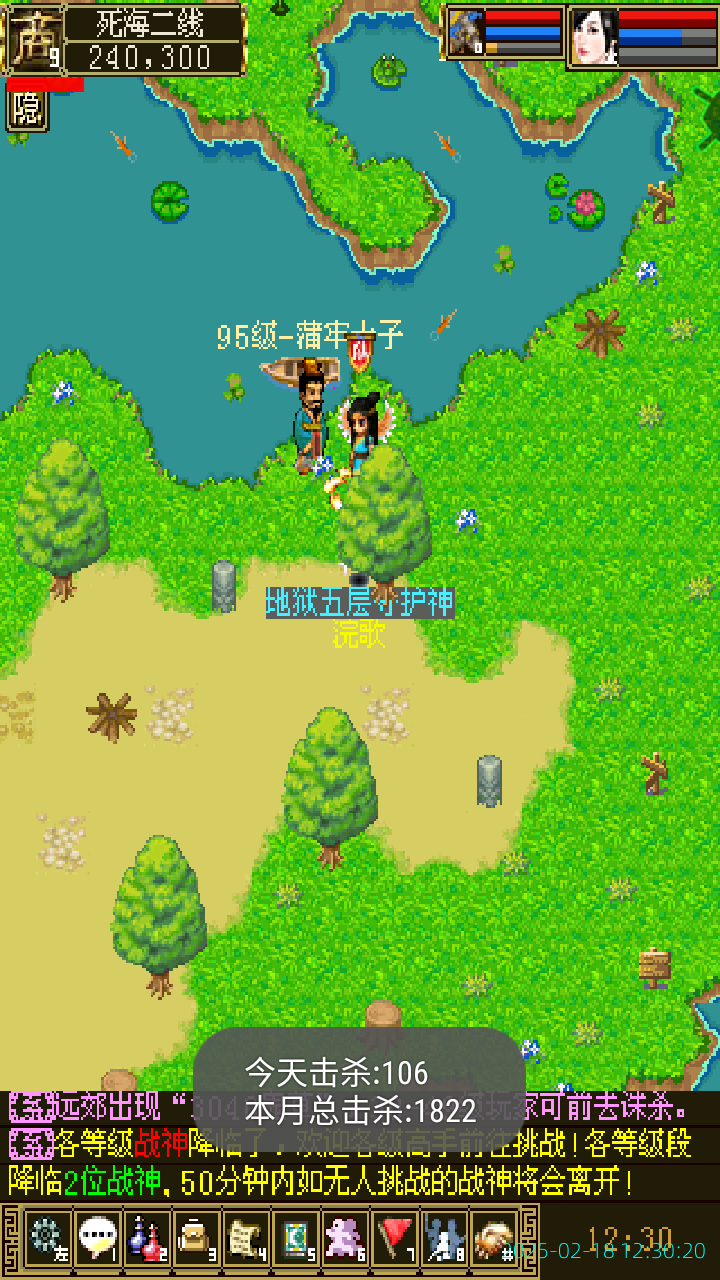The height and width of the screenshot is (1280, 720).
Task: Open the scroll shortcut slot 4
Action: [246, 1237]
